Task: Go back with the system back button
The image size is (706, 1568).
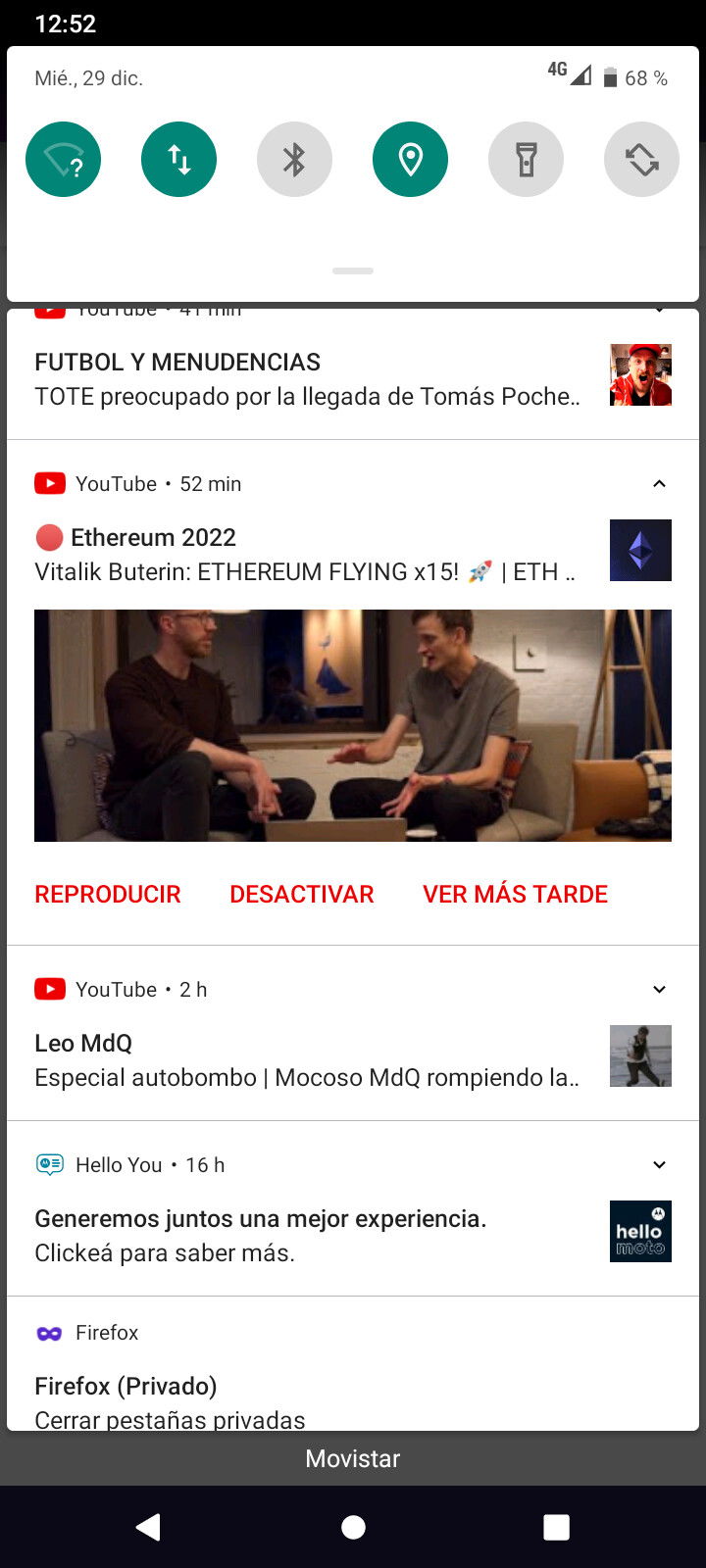Action: (x=148, y=1526)
